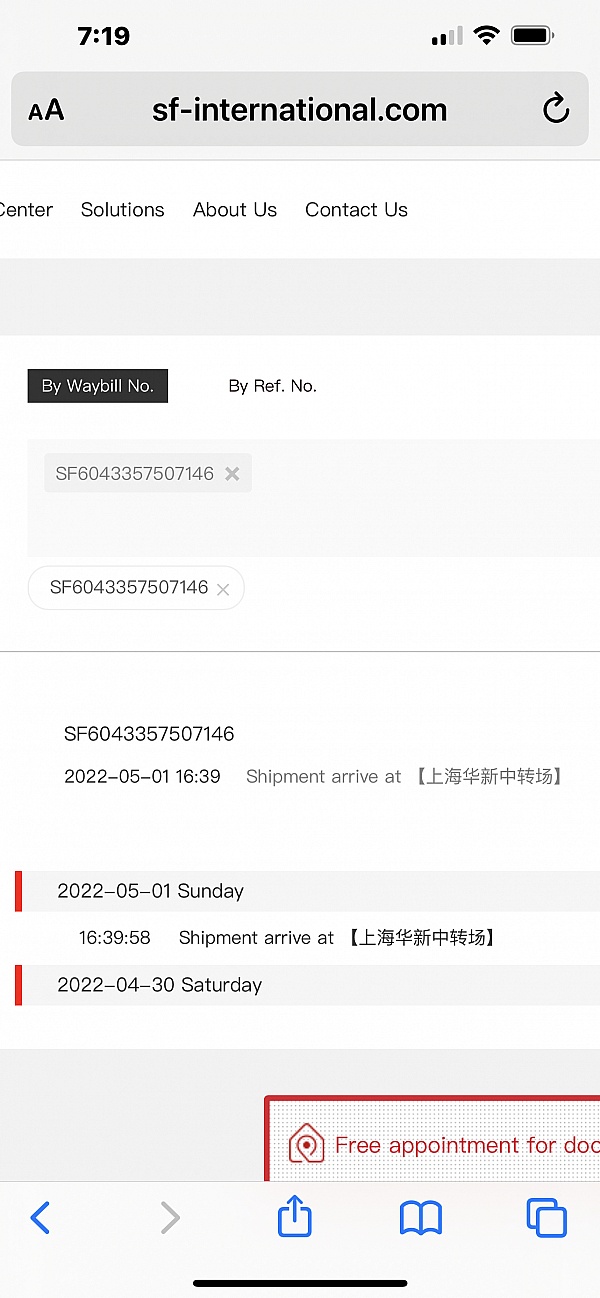Tap the sf-international.com address bar
The image size is (600, 1298).
(299, 109)
